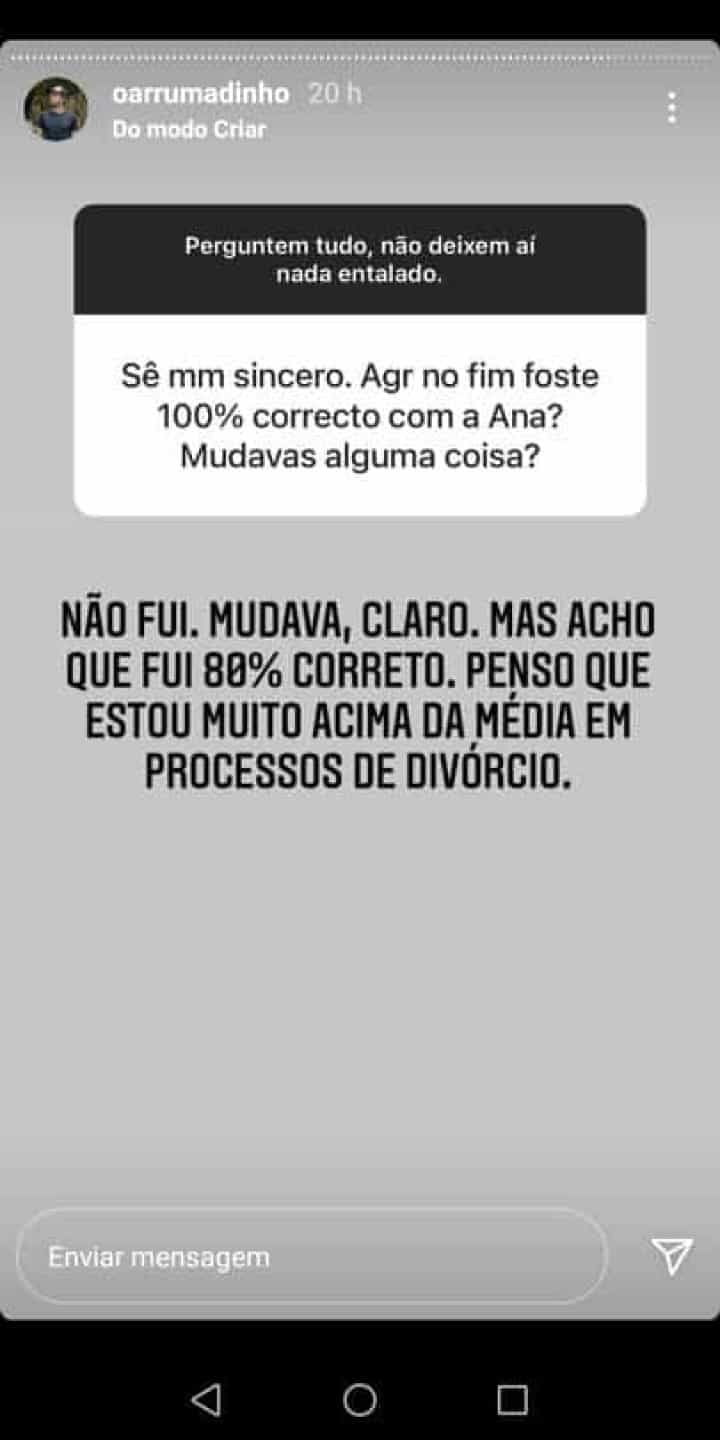Tap the oarrumadinho username

[201, 94]
